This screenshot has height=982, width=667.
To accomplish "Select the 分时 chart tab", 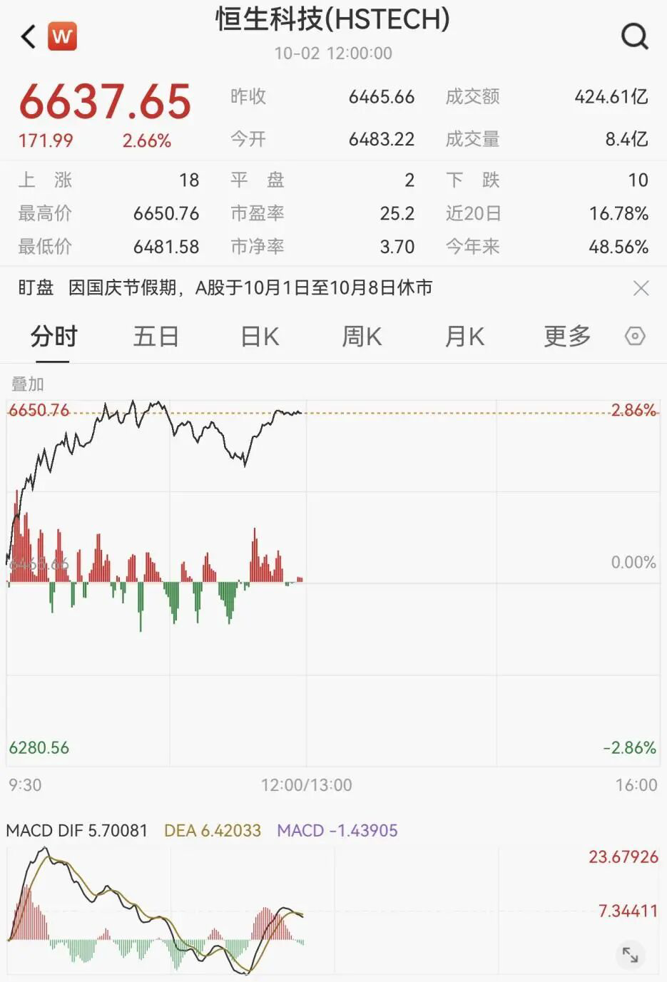I will tap(54, 337).
